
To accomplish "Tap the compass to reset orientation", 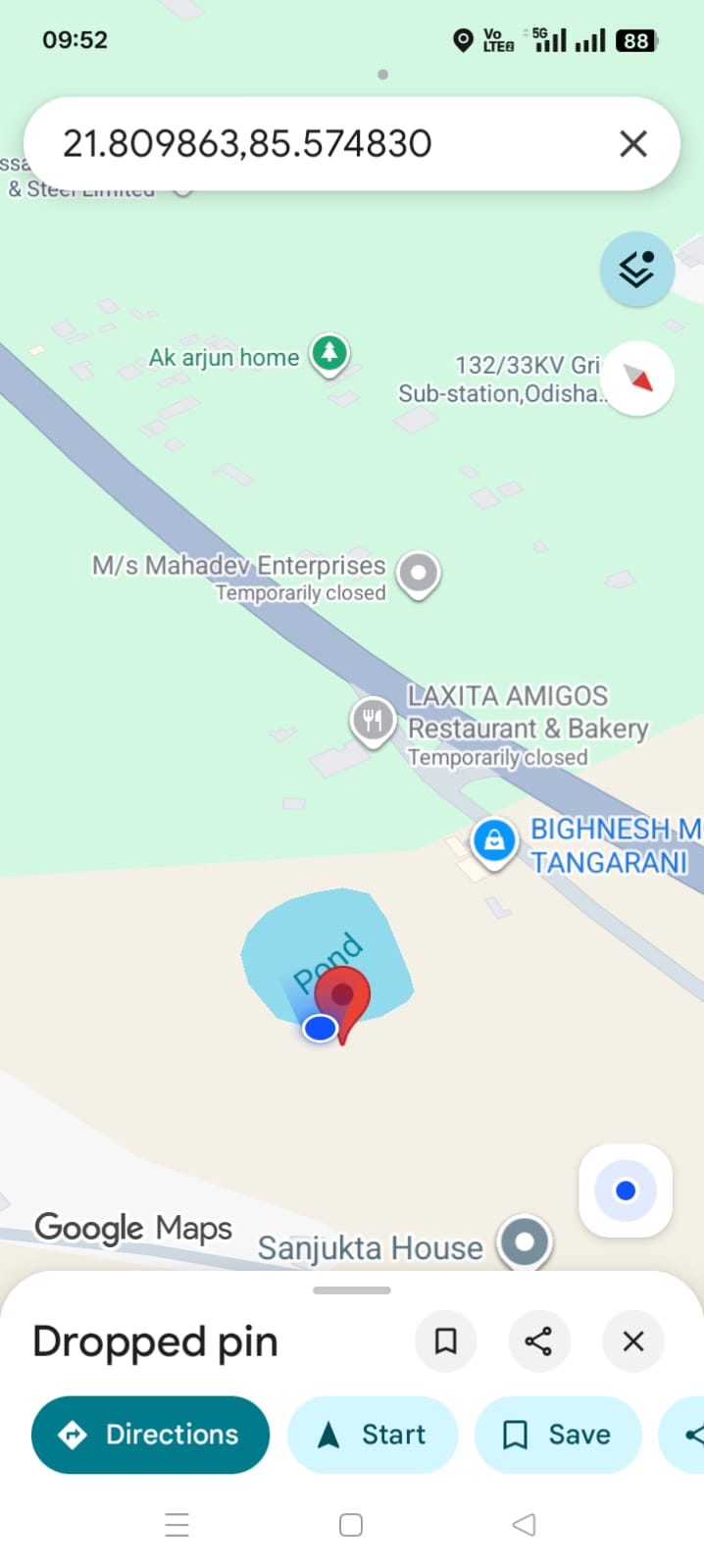I will pyautogui.click(x=638, y=379).
